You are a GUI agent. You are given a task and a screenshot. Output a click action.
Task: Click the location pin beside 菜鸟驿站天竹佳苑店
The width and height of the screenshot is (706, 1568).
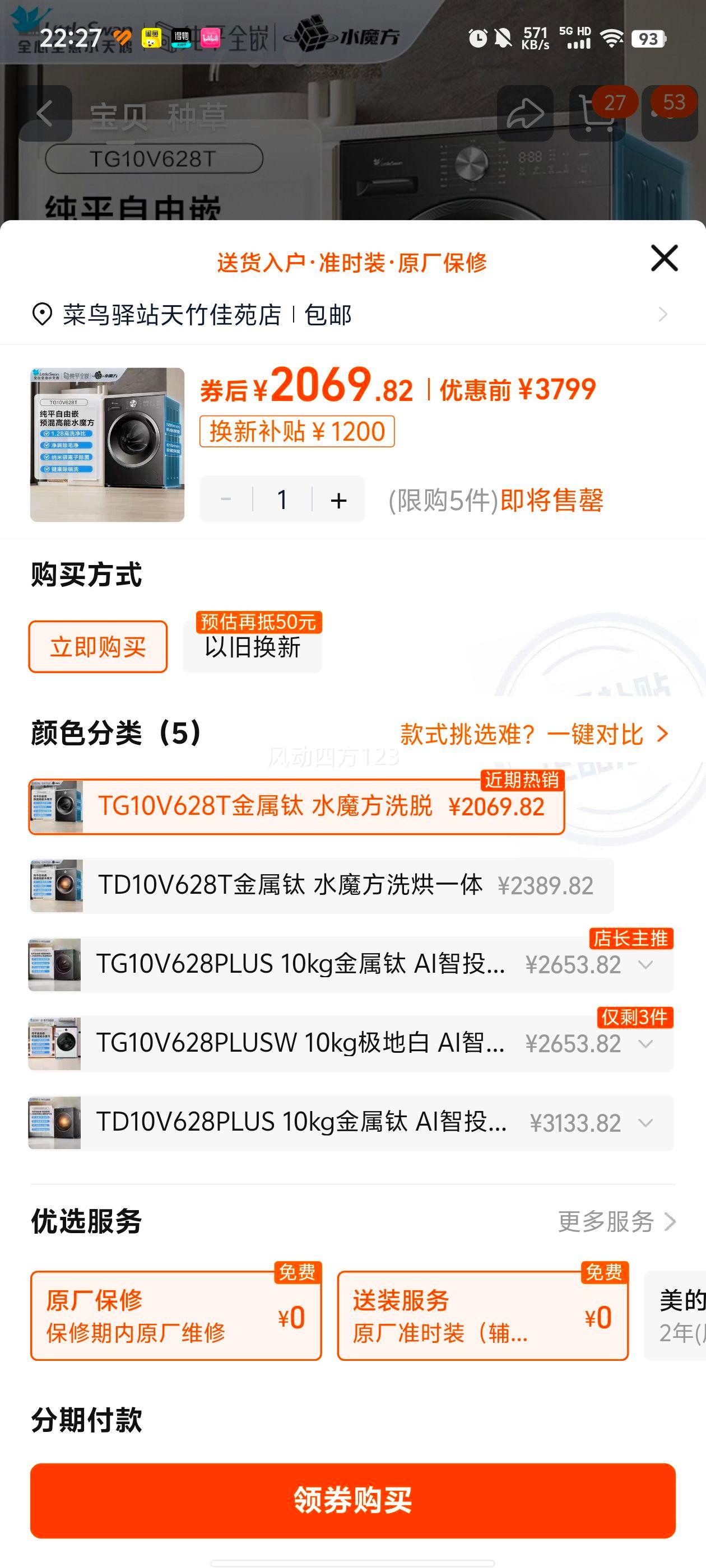pyautogui.click(x=41, y=314)
